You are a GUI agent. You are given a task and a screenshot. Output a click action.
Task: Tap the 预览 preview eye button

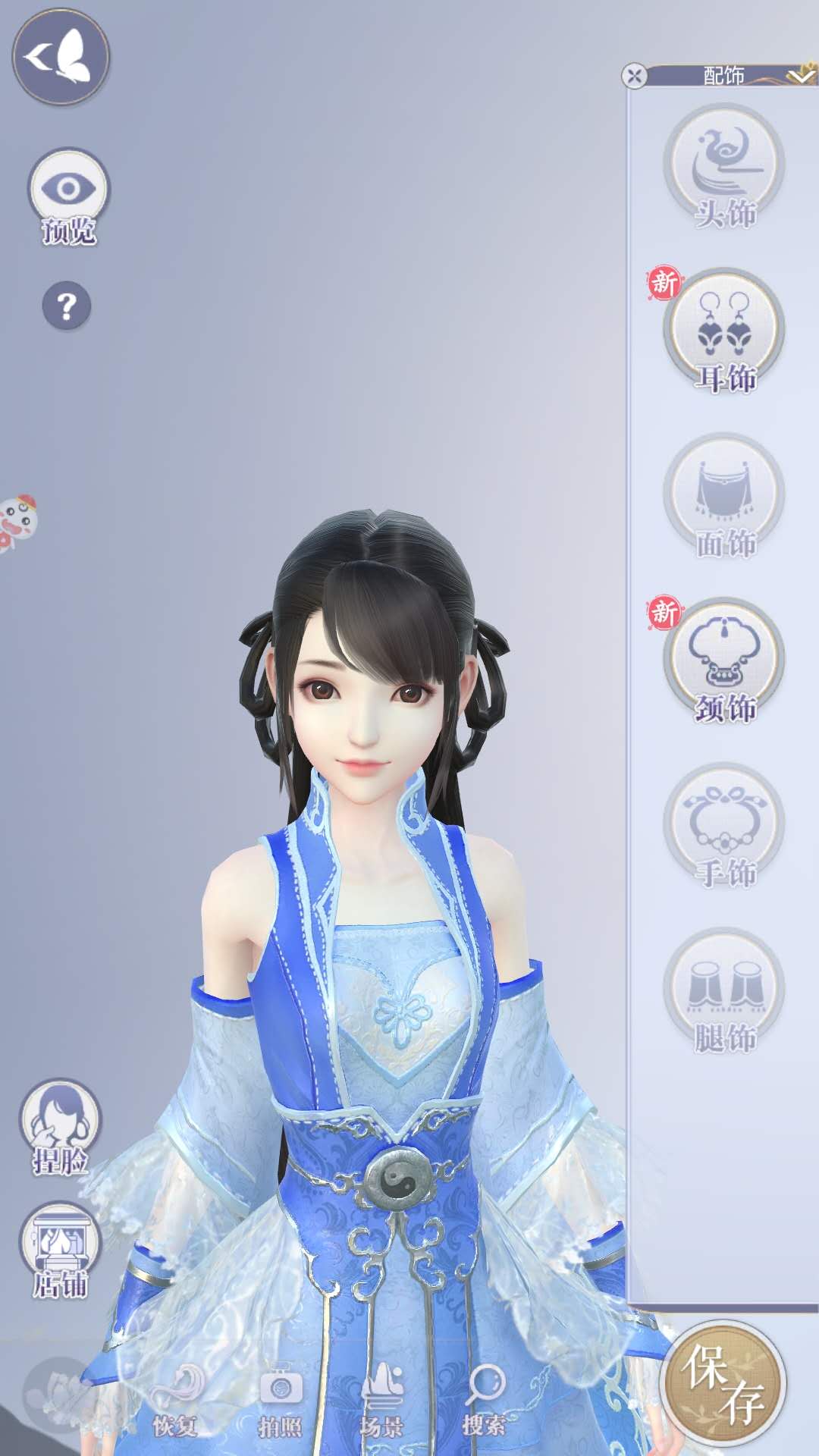(x=68, y=196)
